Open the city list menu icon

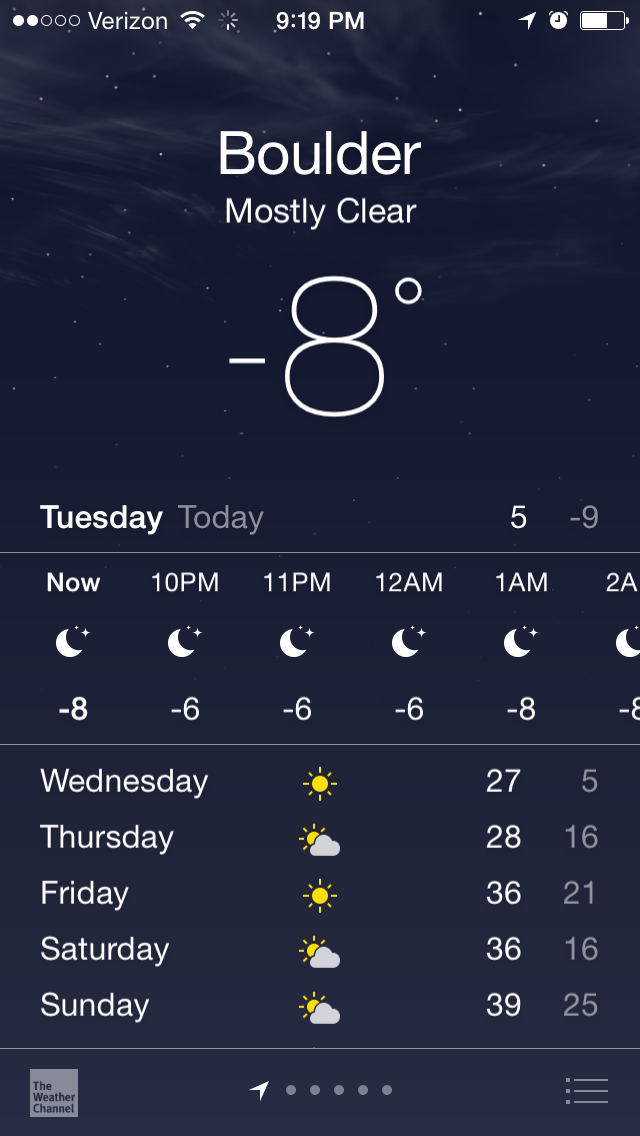point(586,1090)
